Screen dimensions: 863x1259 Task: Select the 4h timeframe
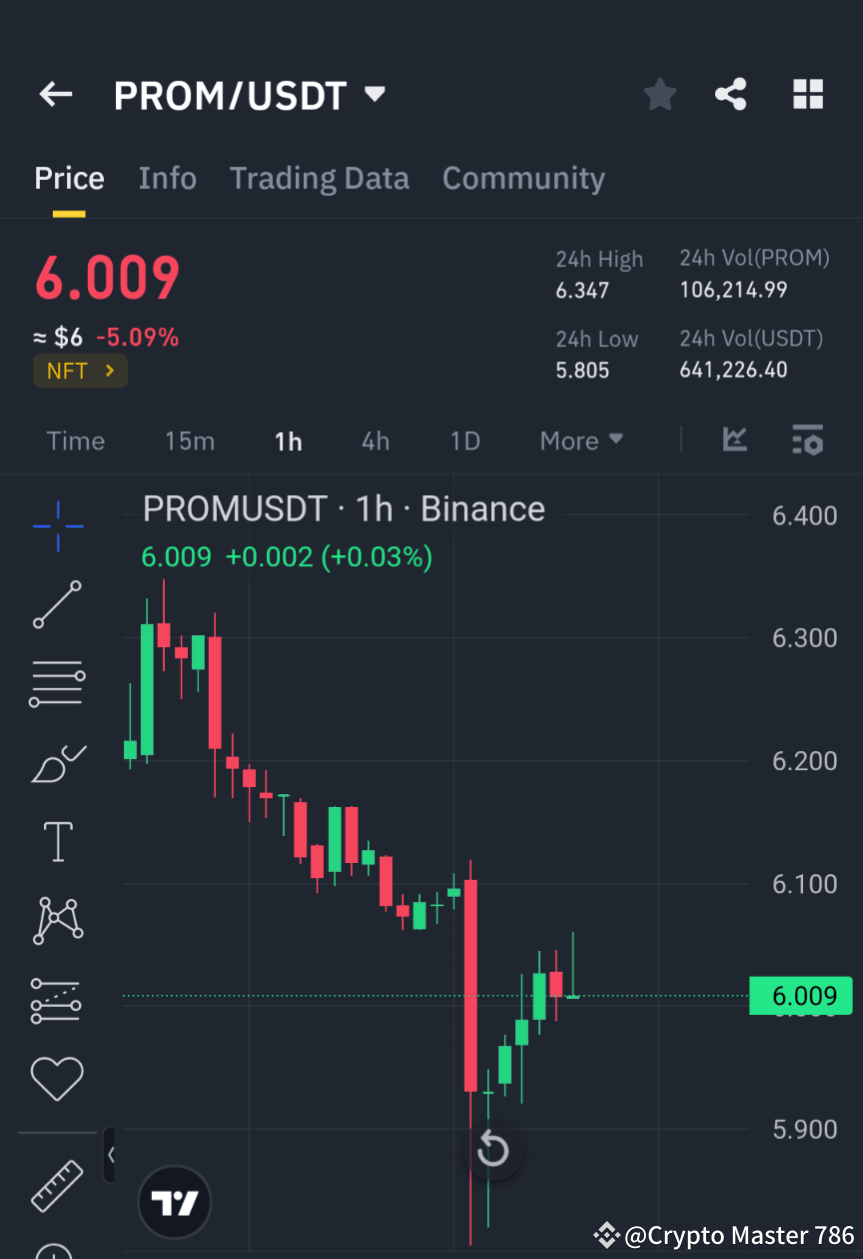click(375, 440)
